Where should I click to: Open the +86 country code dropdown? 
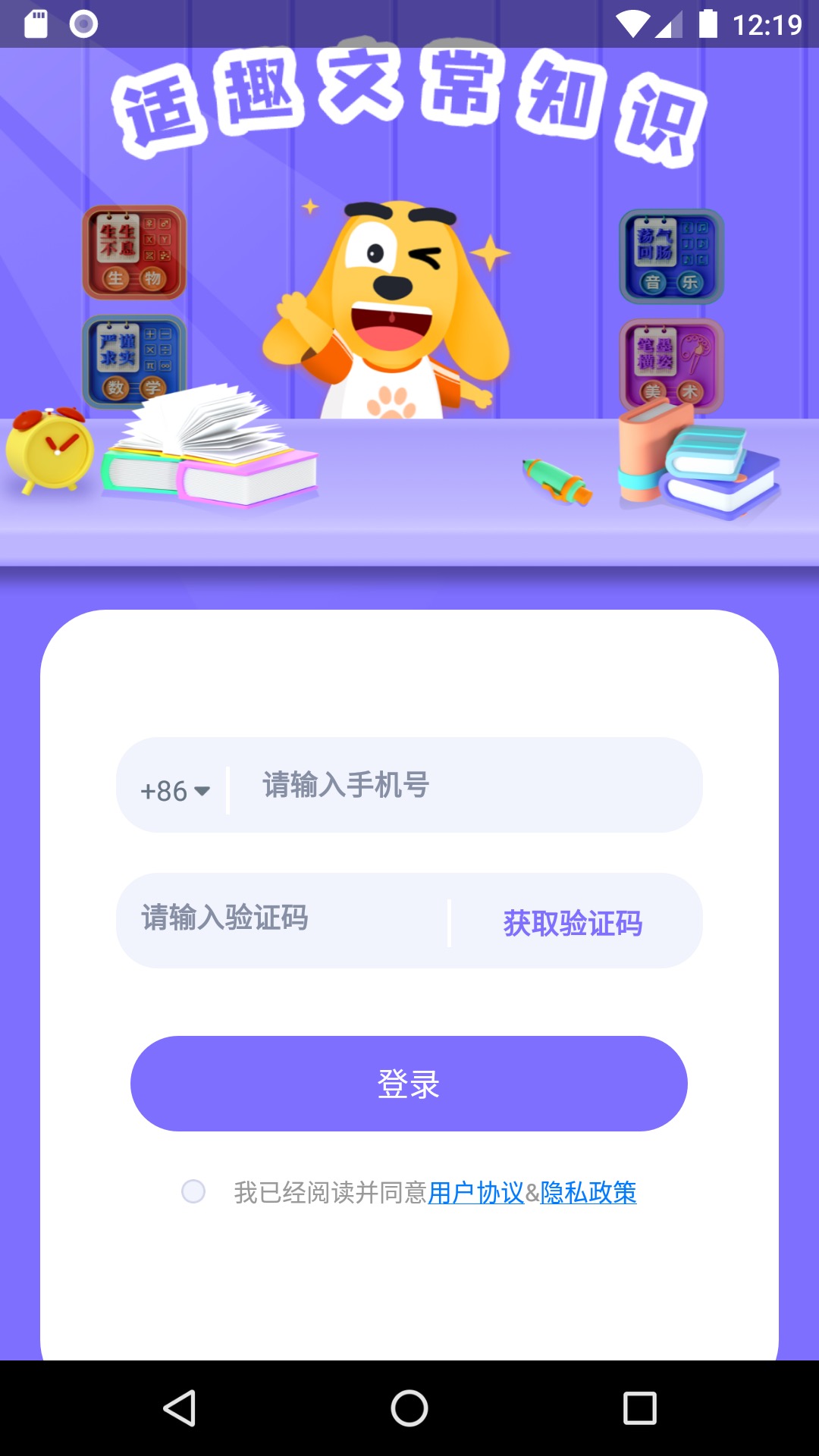175,790
